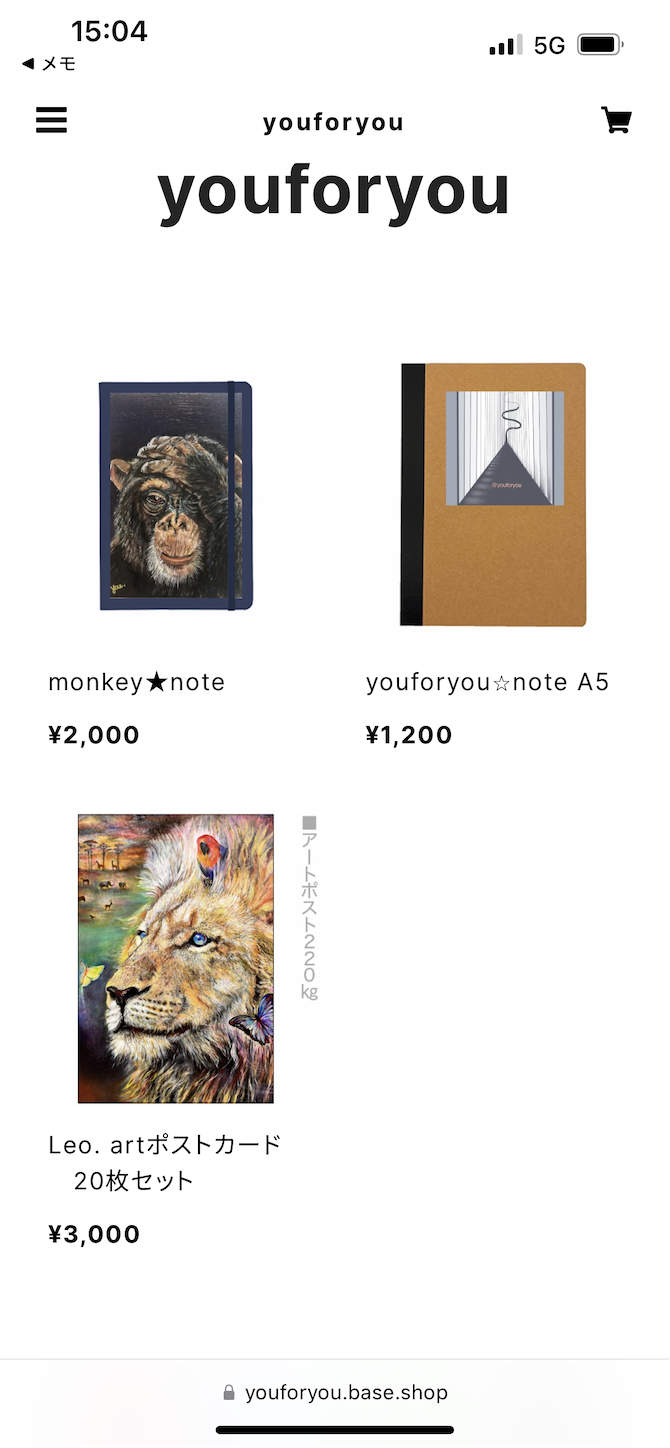The height and width of the screenshot is (1448, 670).
Task: Tap the youforyou.base.shop address bar
Action: point(335,1392)
